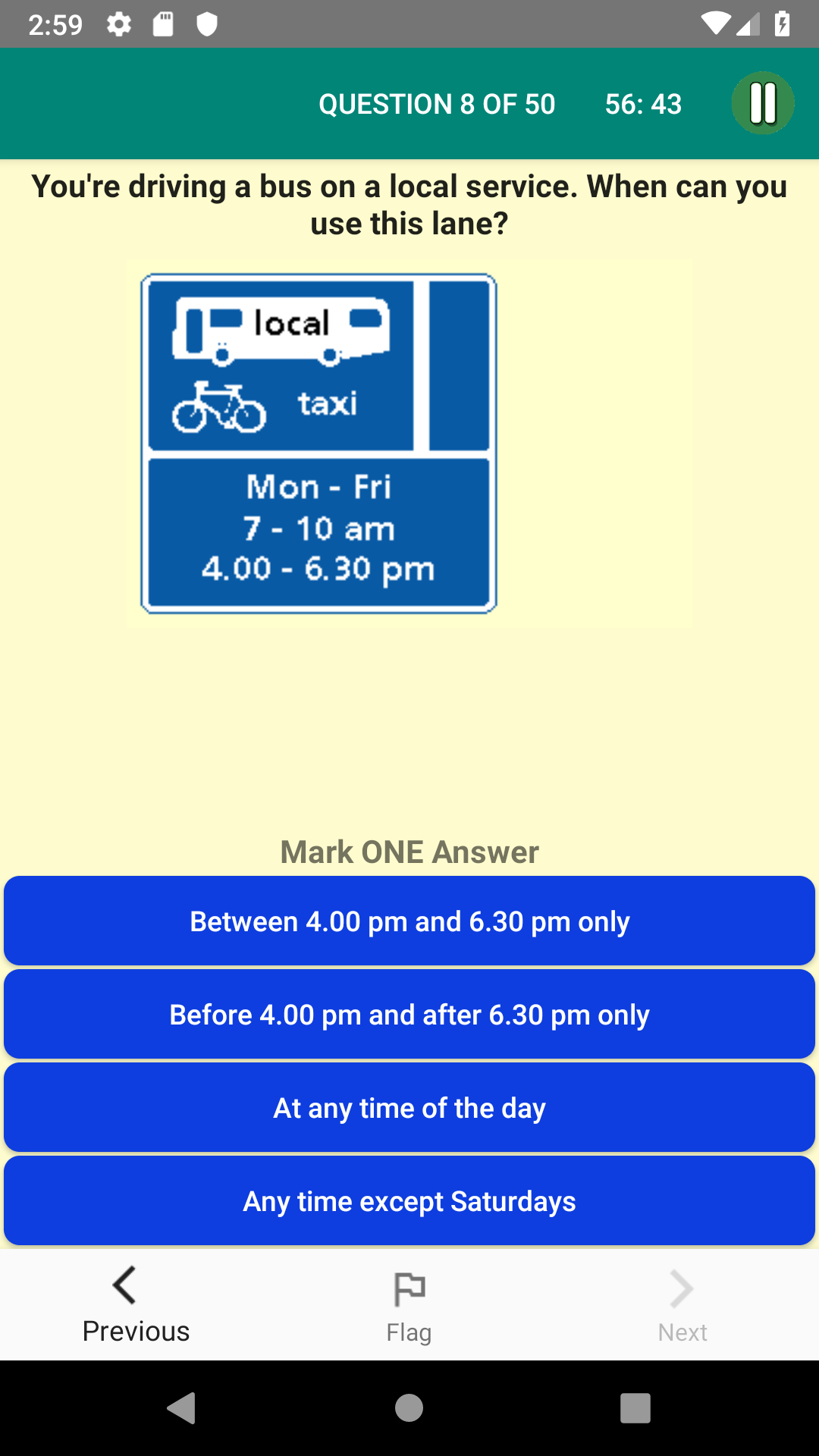Viewport: 819px width, 1456px height.
Task: Go back using Previous label
Action: tap(136, 1331)
